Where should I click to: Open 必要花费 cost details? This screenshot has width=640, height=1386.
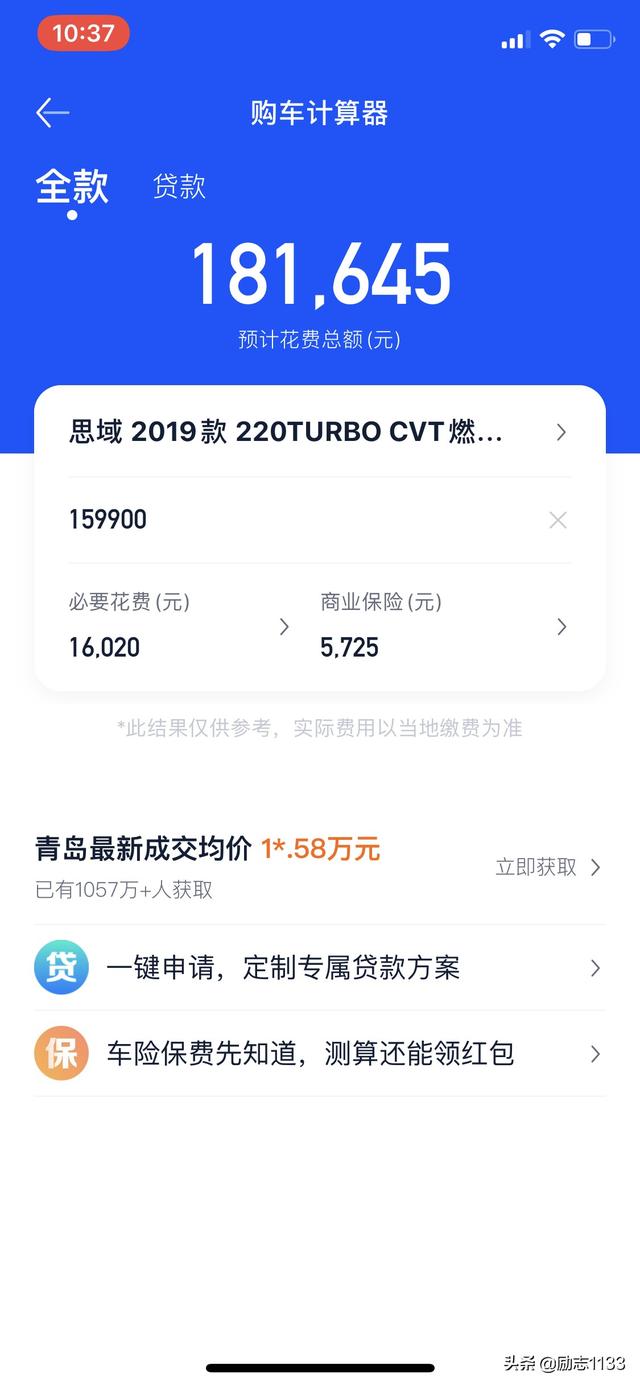point(178,626)
